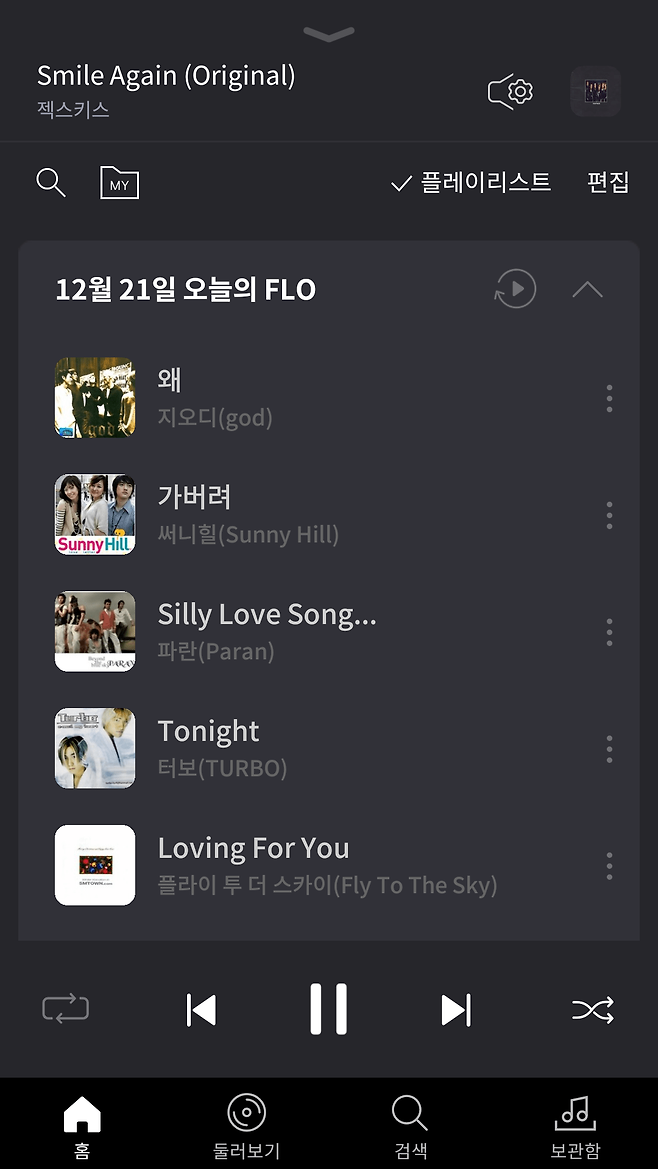Open more options for Tonight

click(x=609, y=749)
